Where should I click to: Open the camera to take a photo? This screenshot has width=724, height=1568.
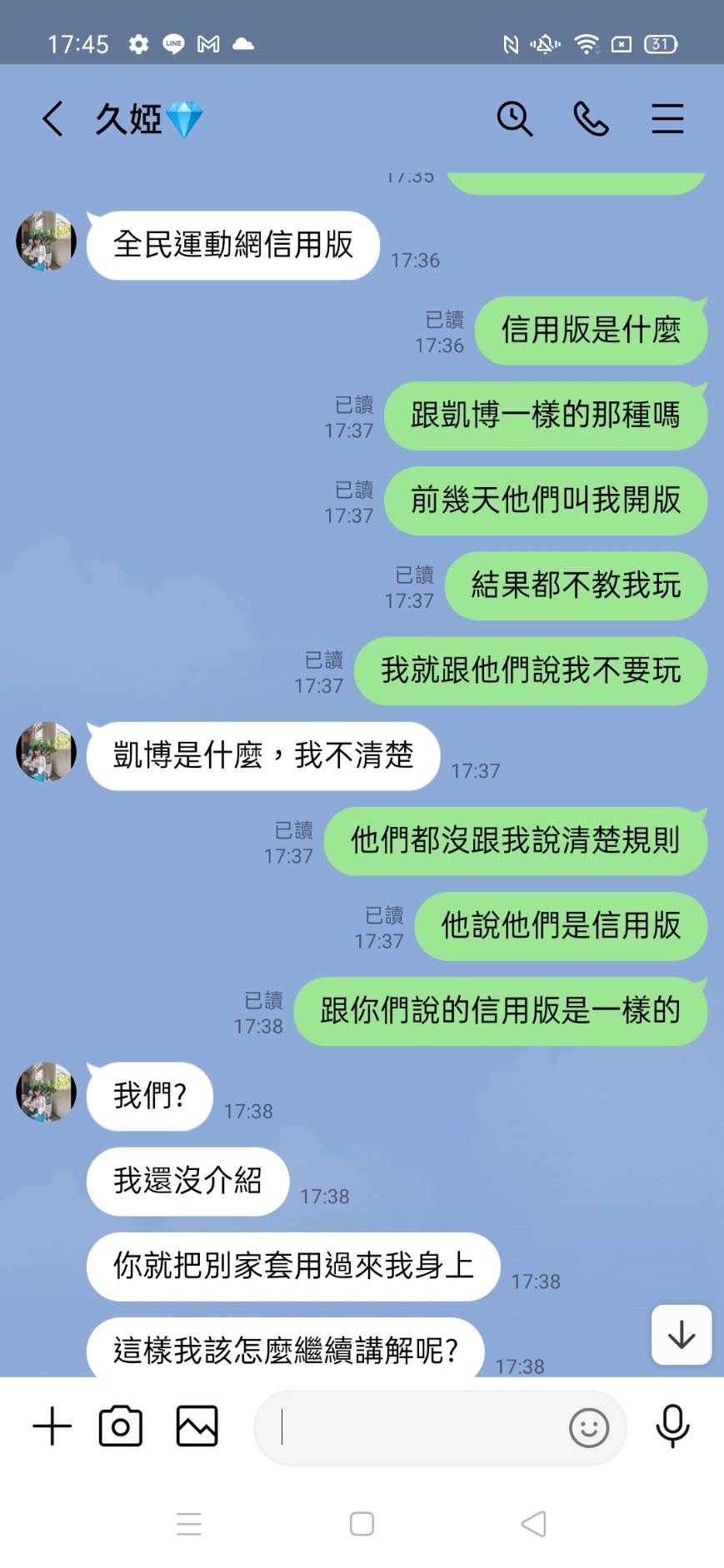[121, 1426]
